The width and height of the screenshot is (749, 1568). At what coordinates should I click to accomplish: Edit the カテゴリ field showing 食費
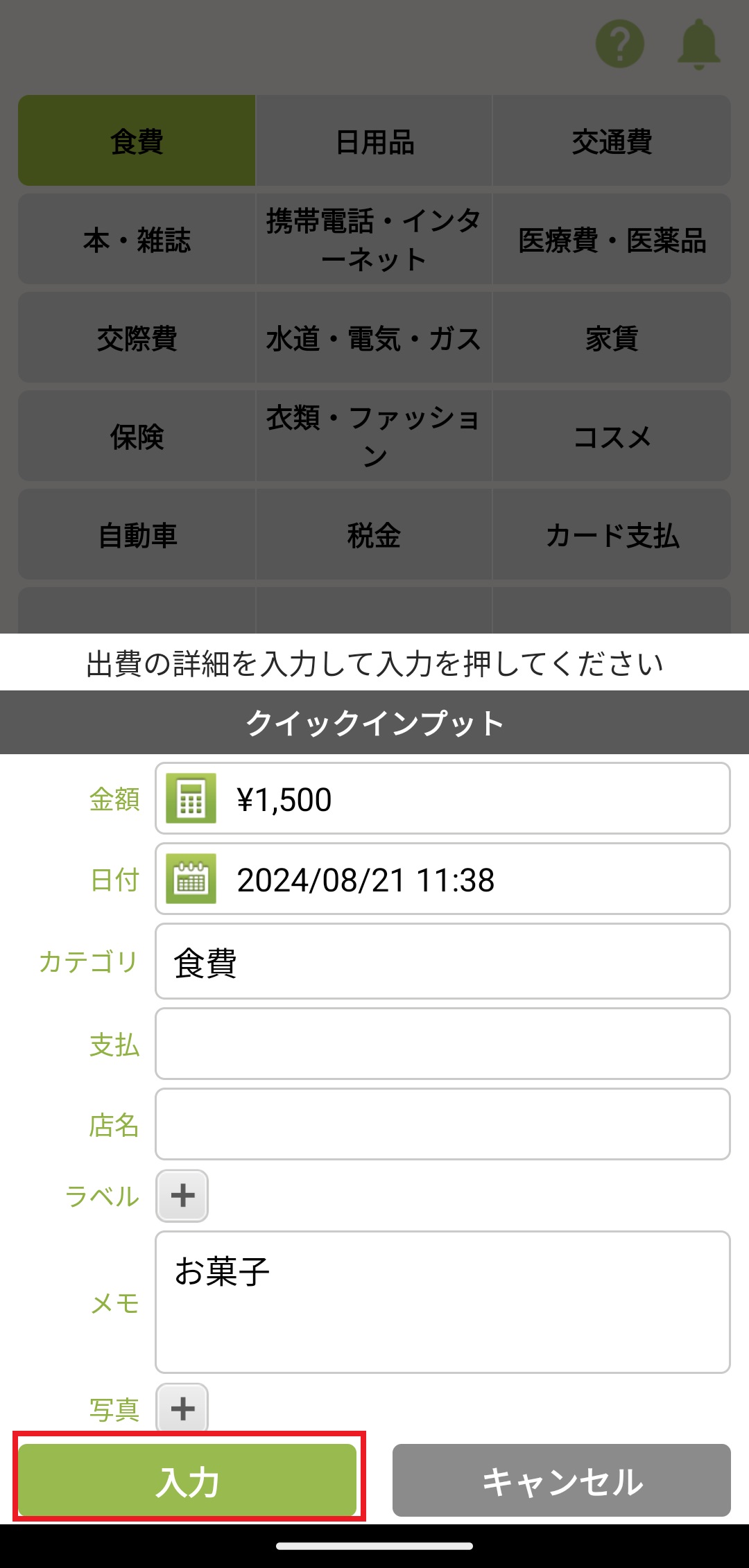click(x=442, y=961)
